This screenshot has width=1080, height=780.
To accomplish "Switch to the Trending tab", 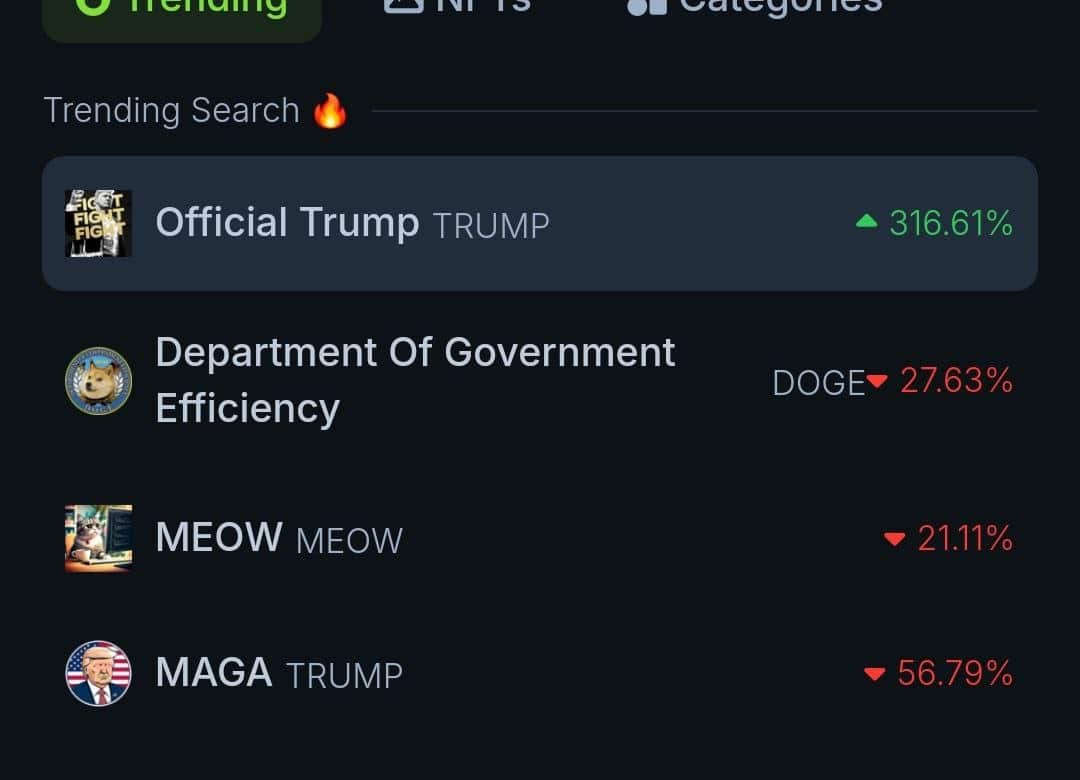I will click(x=182, y=10).
